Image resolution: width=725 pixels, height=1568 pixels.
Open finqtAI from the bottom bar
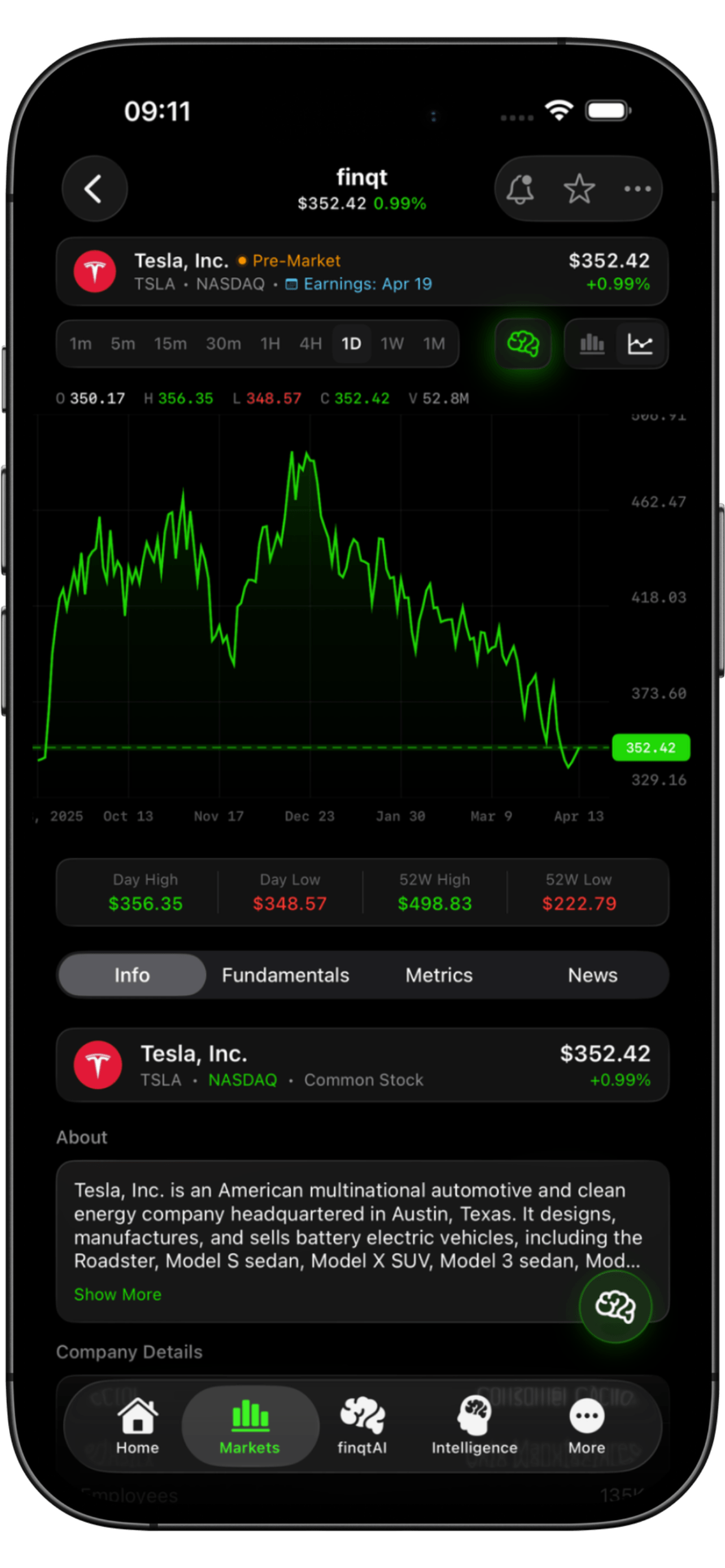pos(362,1426)
